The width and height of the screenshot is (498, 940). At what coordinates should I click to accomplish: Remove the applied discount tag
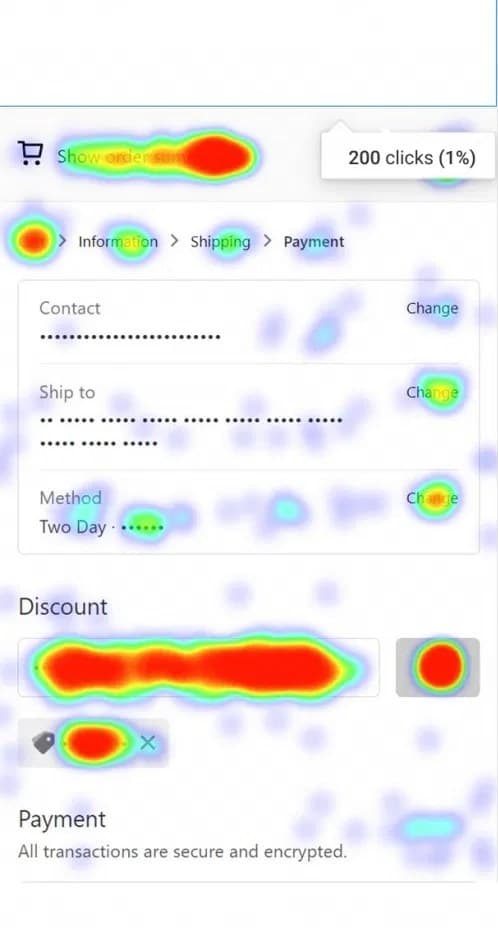[148, 743]
